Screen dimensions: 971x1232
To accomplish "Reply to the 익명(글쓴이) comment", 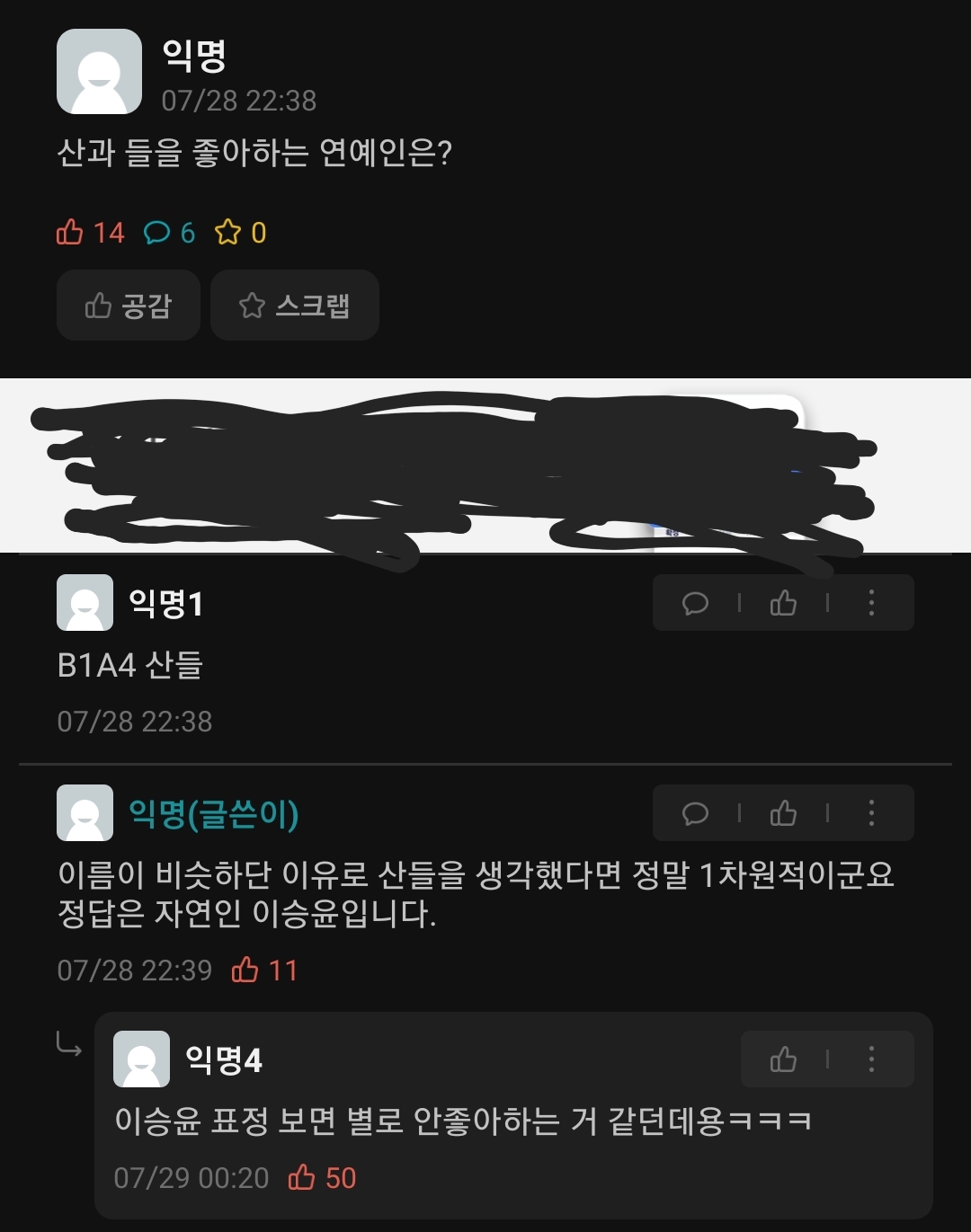I will [x=695, y=813].
